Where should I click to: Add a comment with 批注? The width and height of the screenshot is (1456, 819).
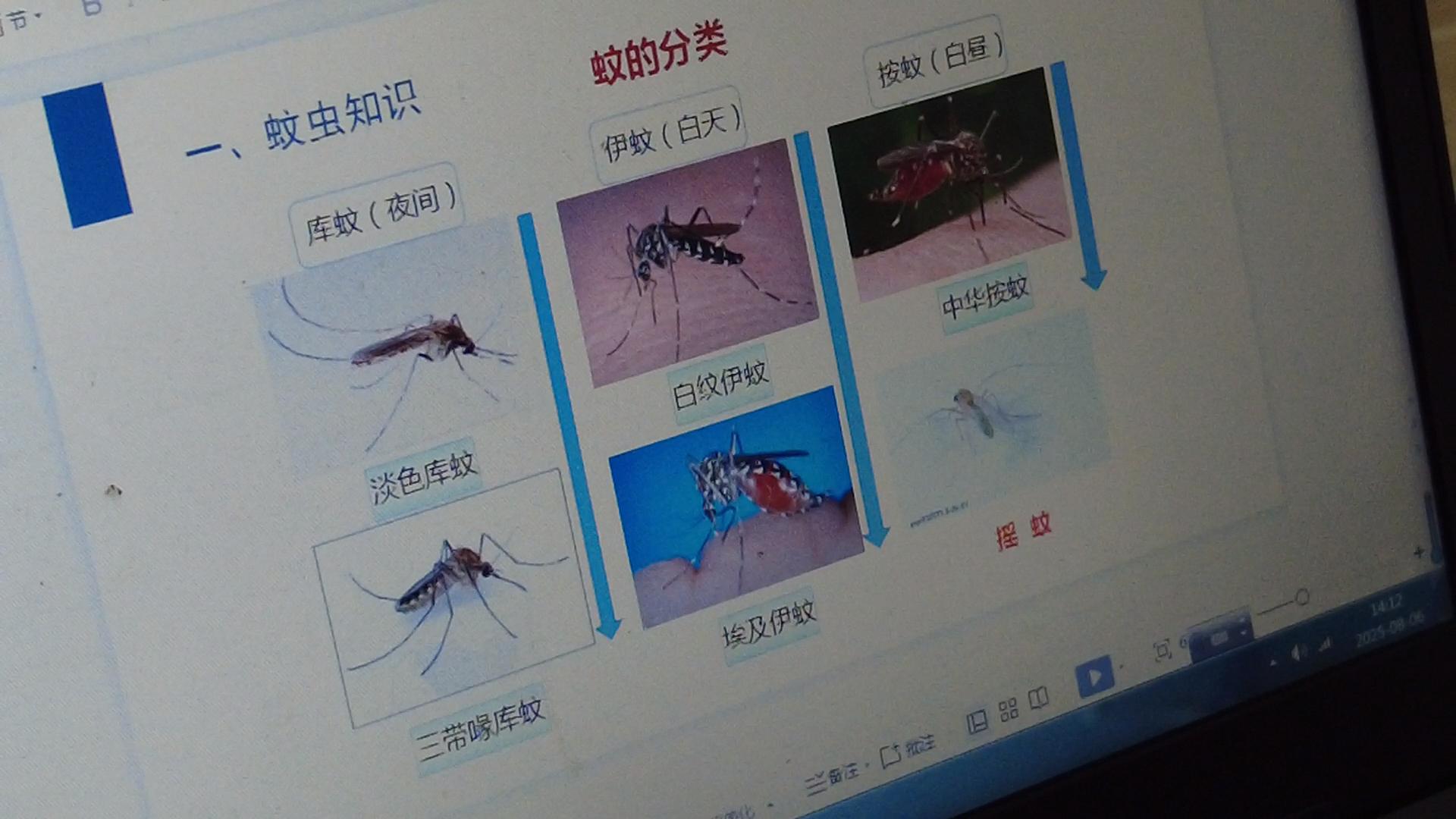[x=908, y=750]
